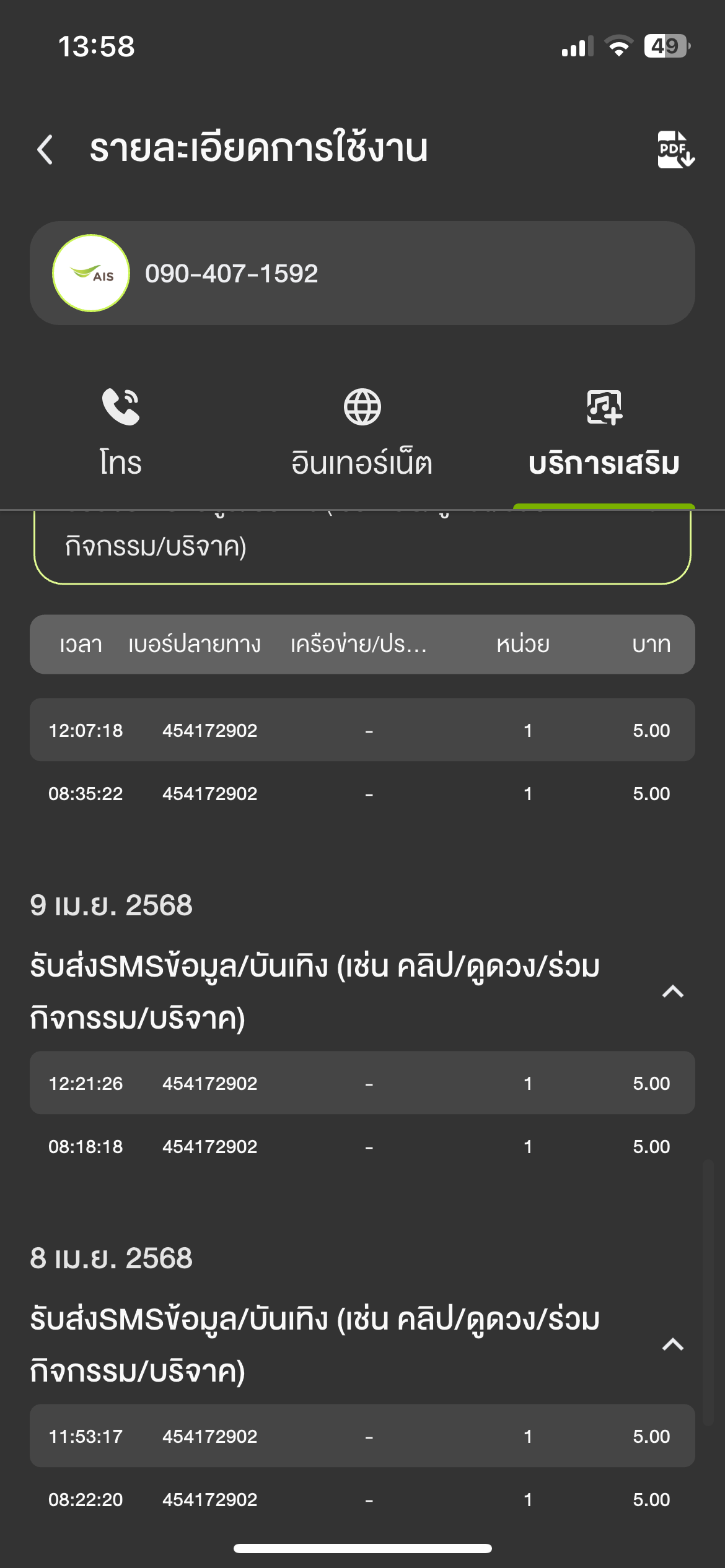Download the usage details as PDF
This screenshot has height=1568, width=725.
click(x=675, y=149)
